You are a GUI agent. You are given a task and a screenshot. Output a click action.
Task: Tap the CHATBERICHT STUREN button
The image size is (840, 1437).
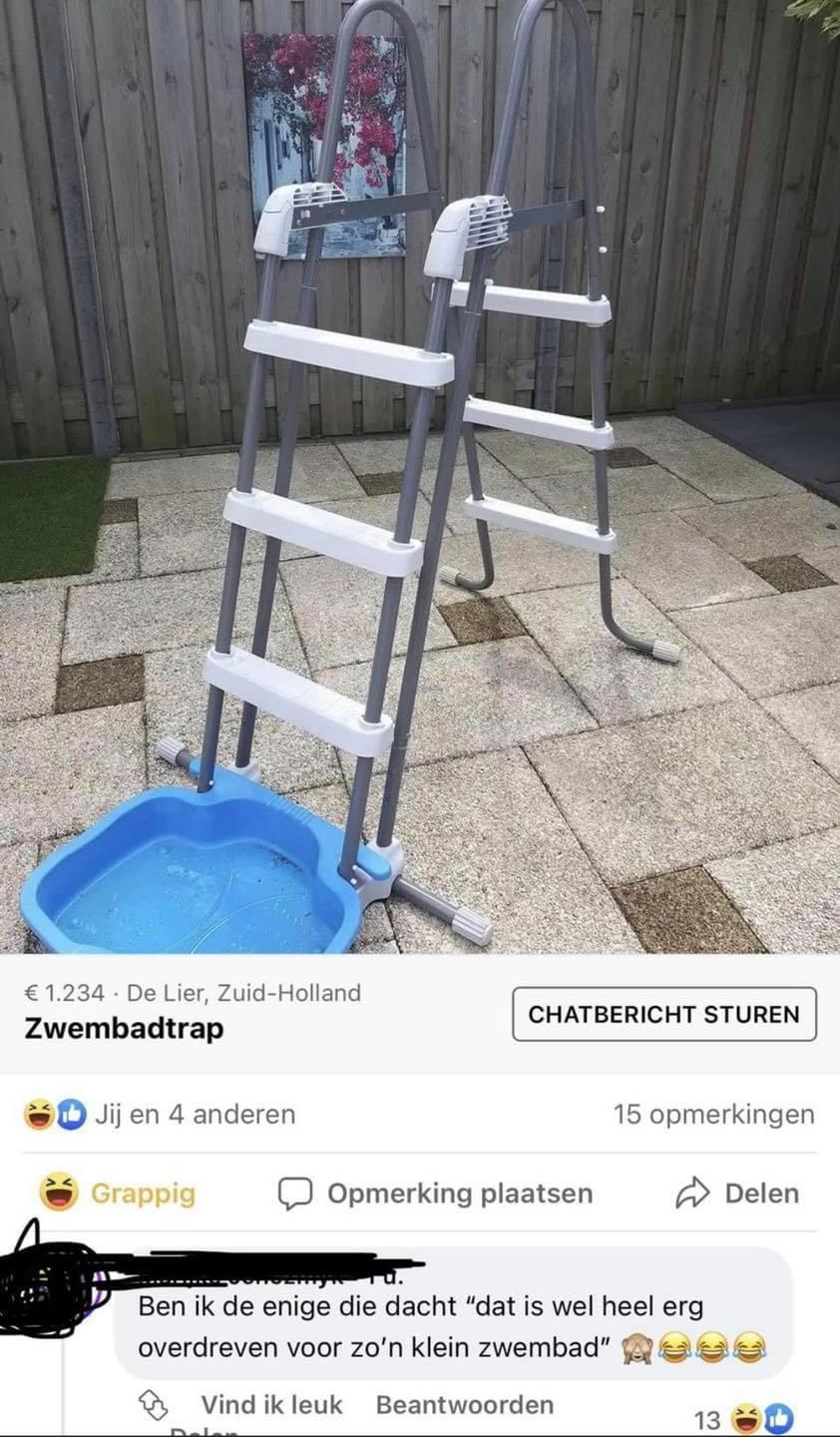(663, 1014)
